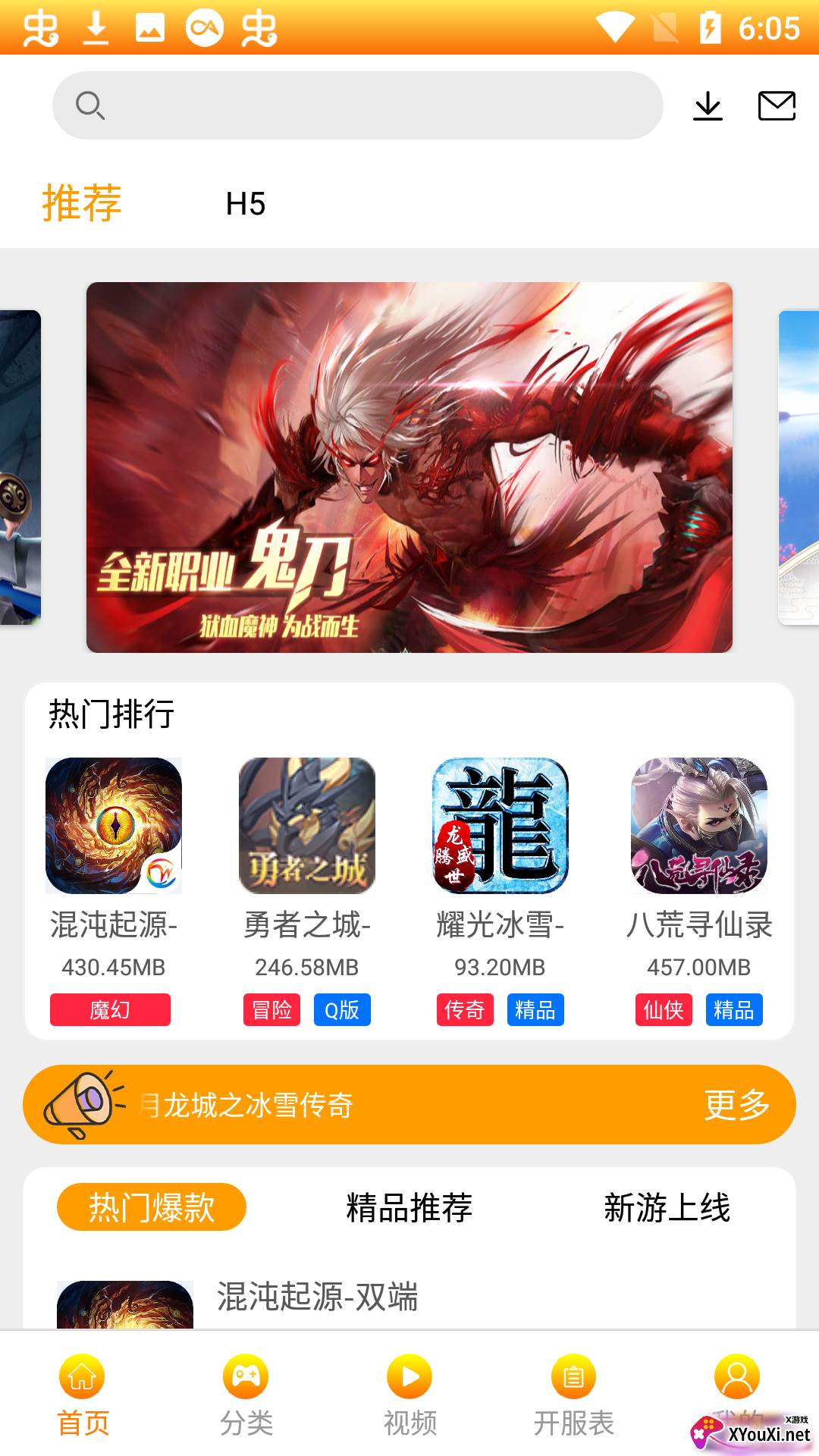Screen dimensions: 819x1456
Task: Switch to 精品推荐 list
Action: 409,1207
